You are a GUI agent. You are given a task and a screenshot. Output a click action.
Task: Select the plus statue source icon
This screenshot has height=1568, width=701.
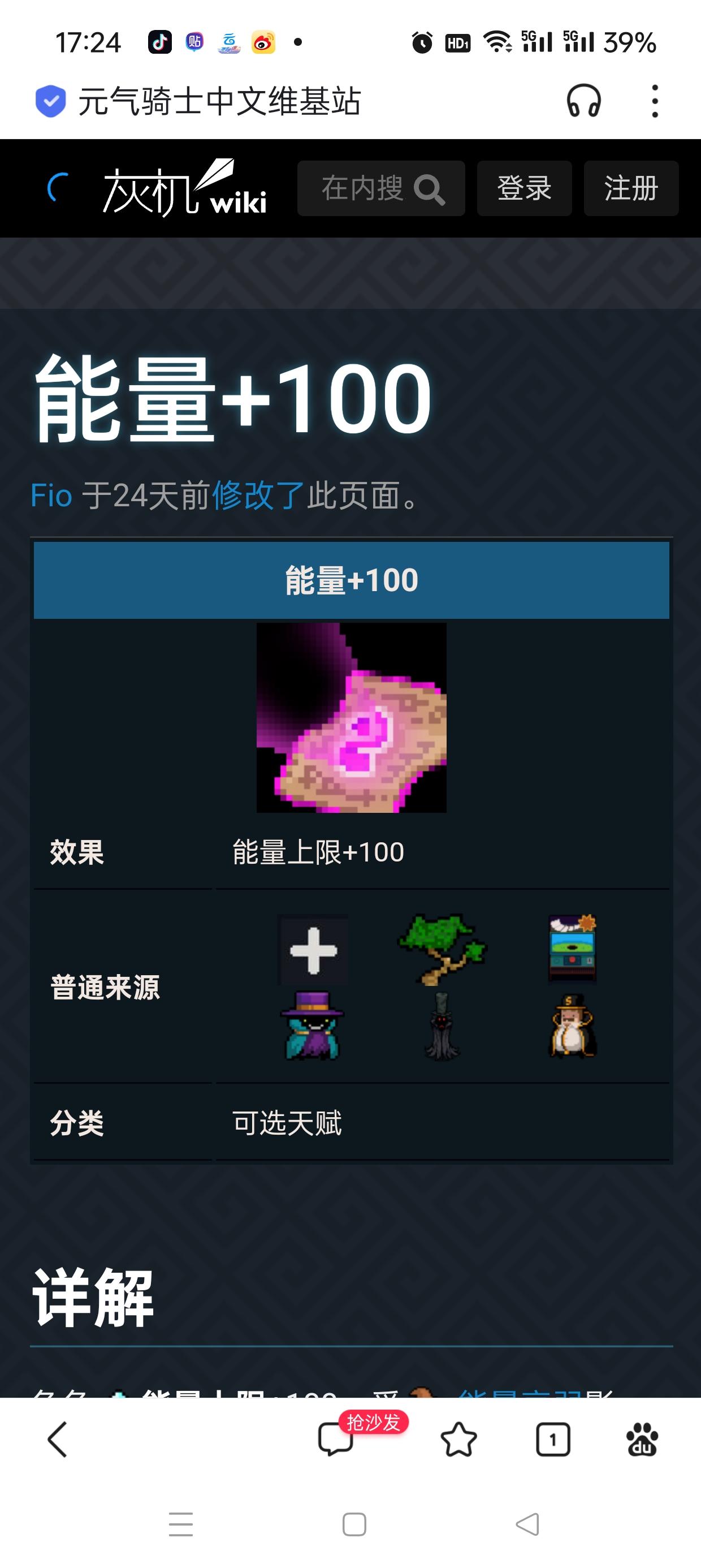(x=313, y=951)
